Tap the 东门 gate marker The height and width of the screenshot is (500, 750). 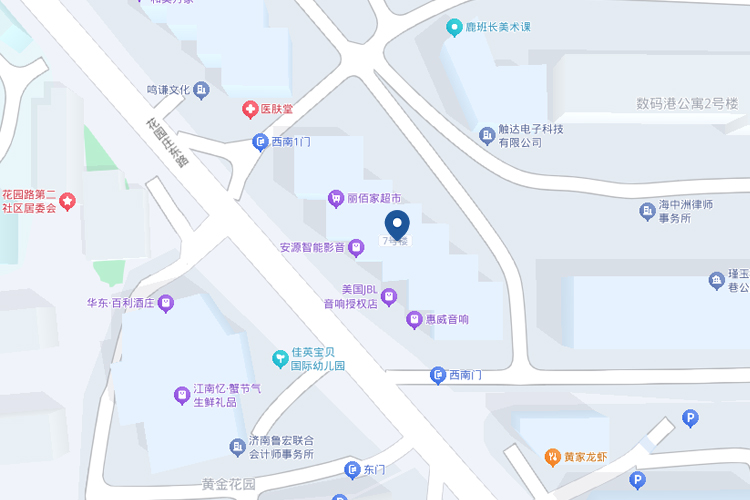tap(352, 469)
